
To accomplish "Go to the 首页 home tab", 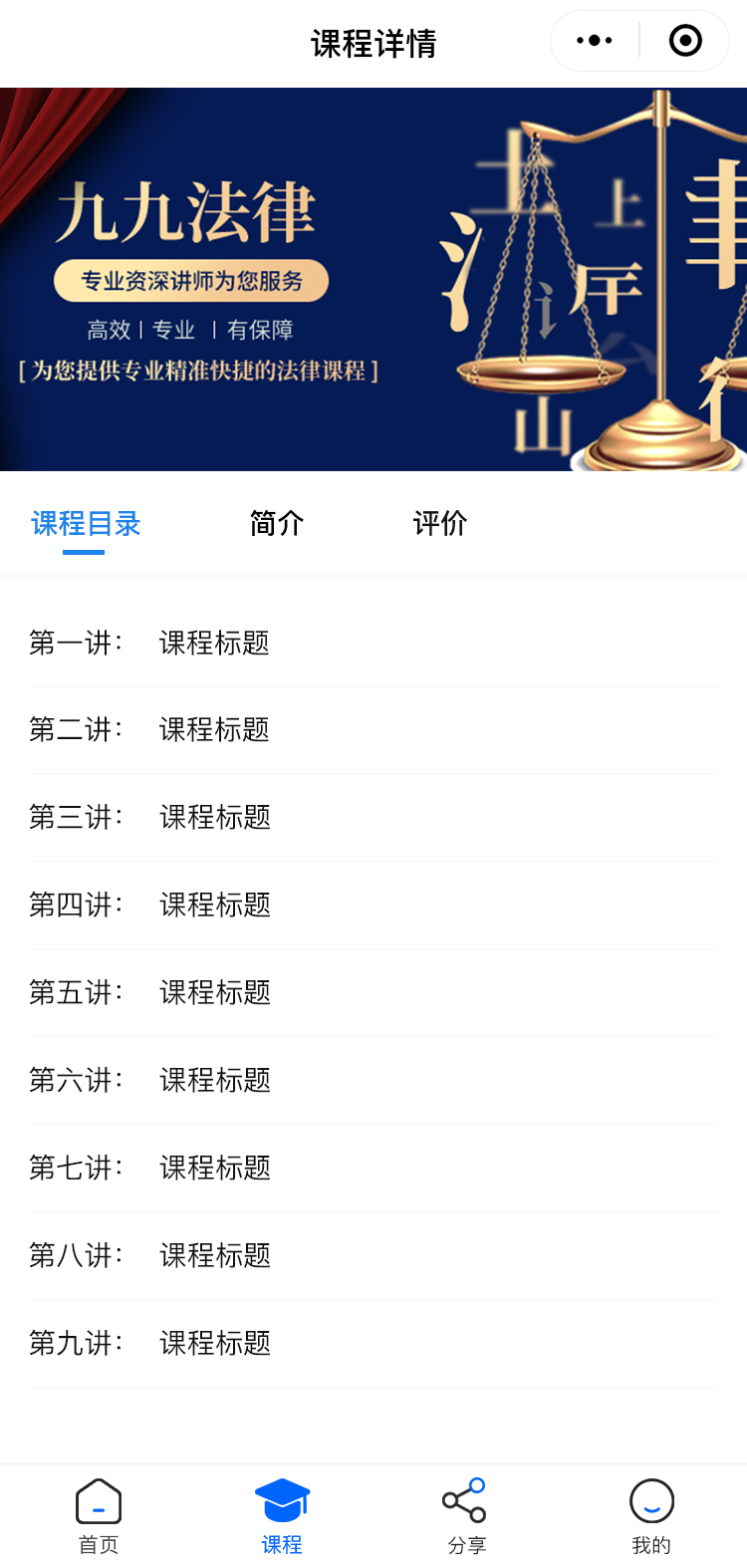I will (99, 1516).
